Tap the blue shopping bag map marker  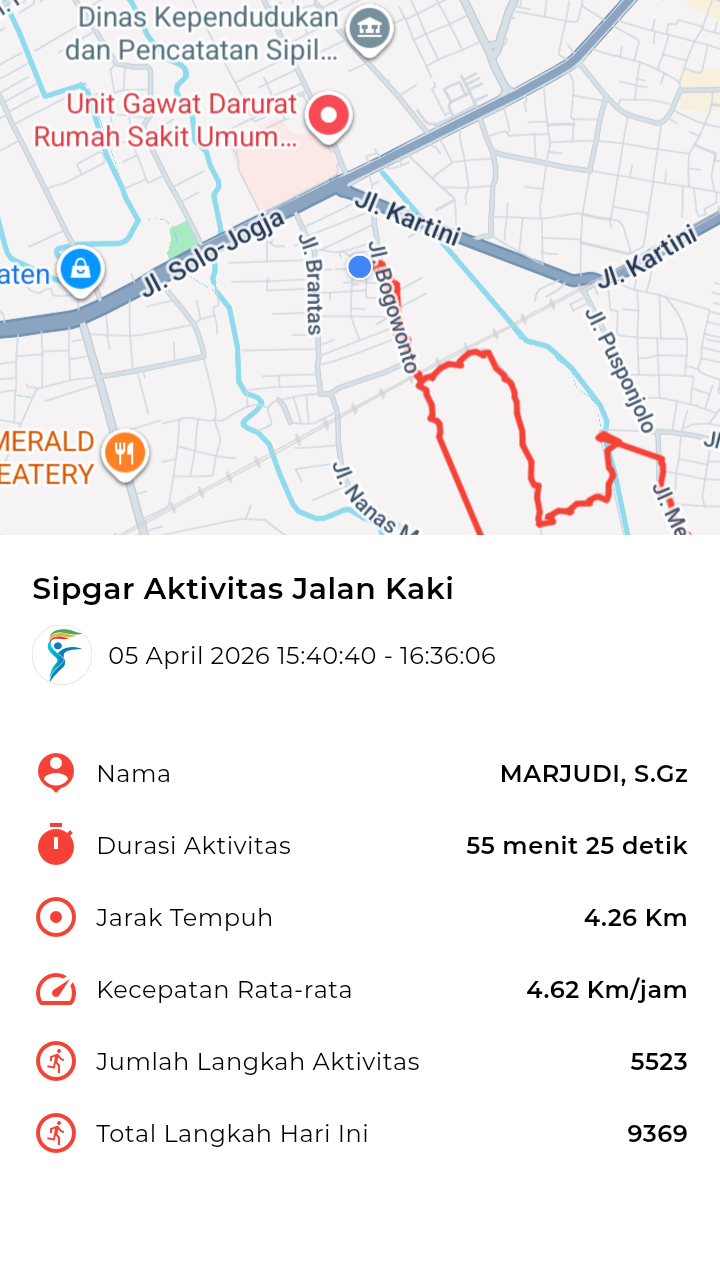point(80,268)
